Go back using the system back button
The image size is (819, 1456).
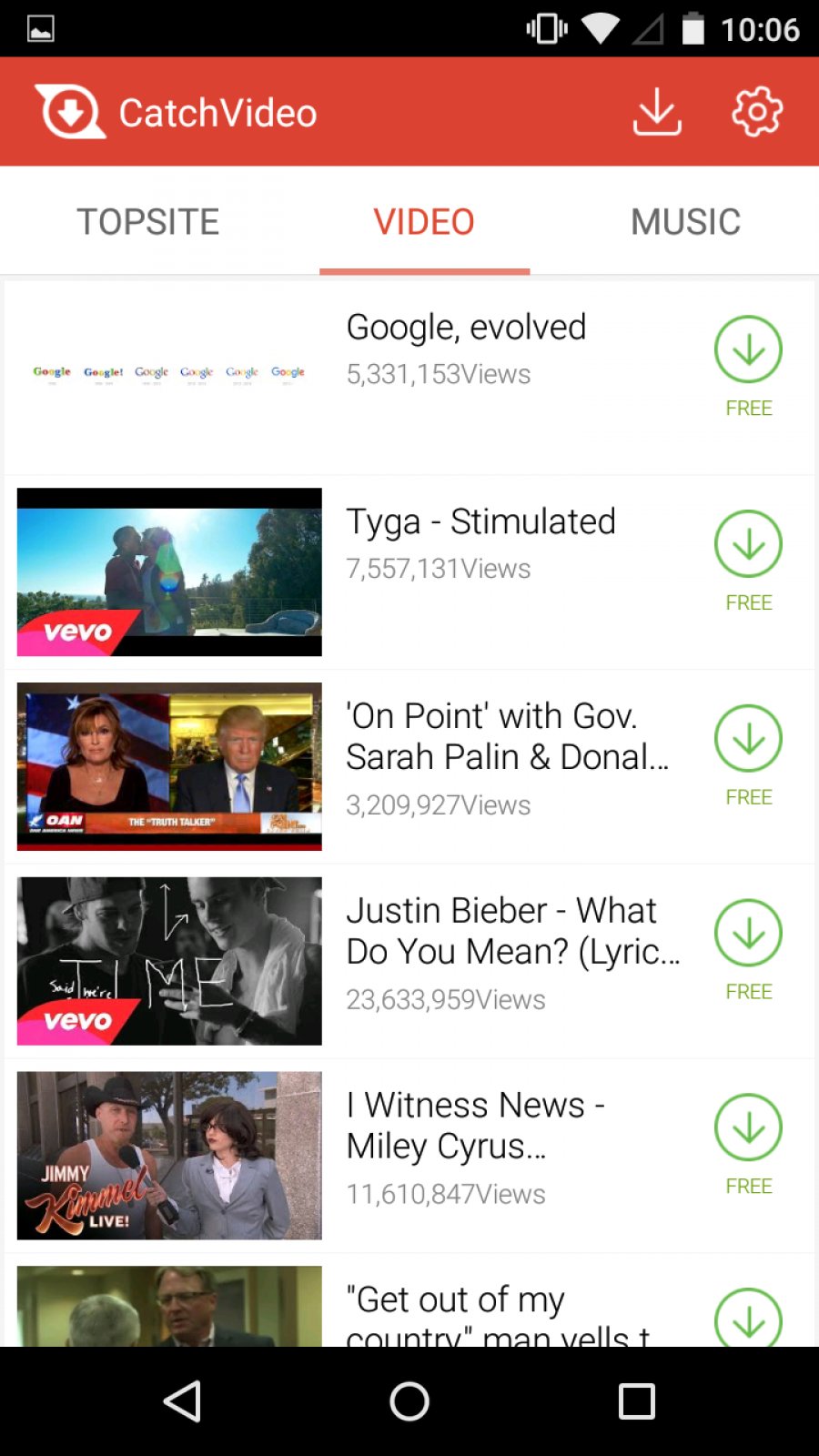pyautogui.click(x=182, y=1401)
